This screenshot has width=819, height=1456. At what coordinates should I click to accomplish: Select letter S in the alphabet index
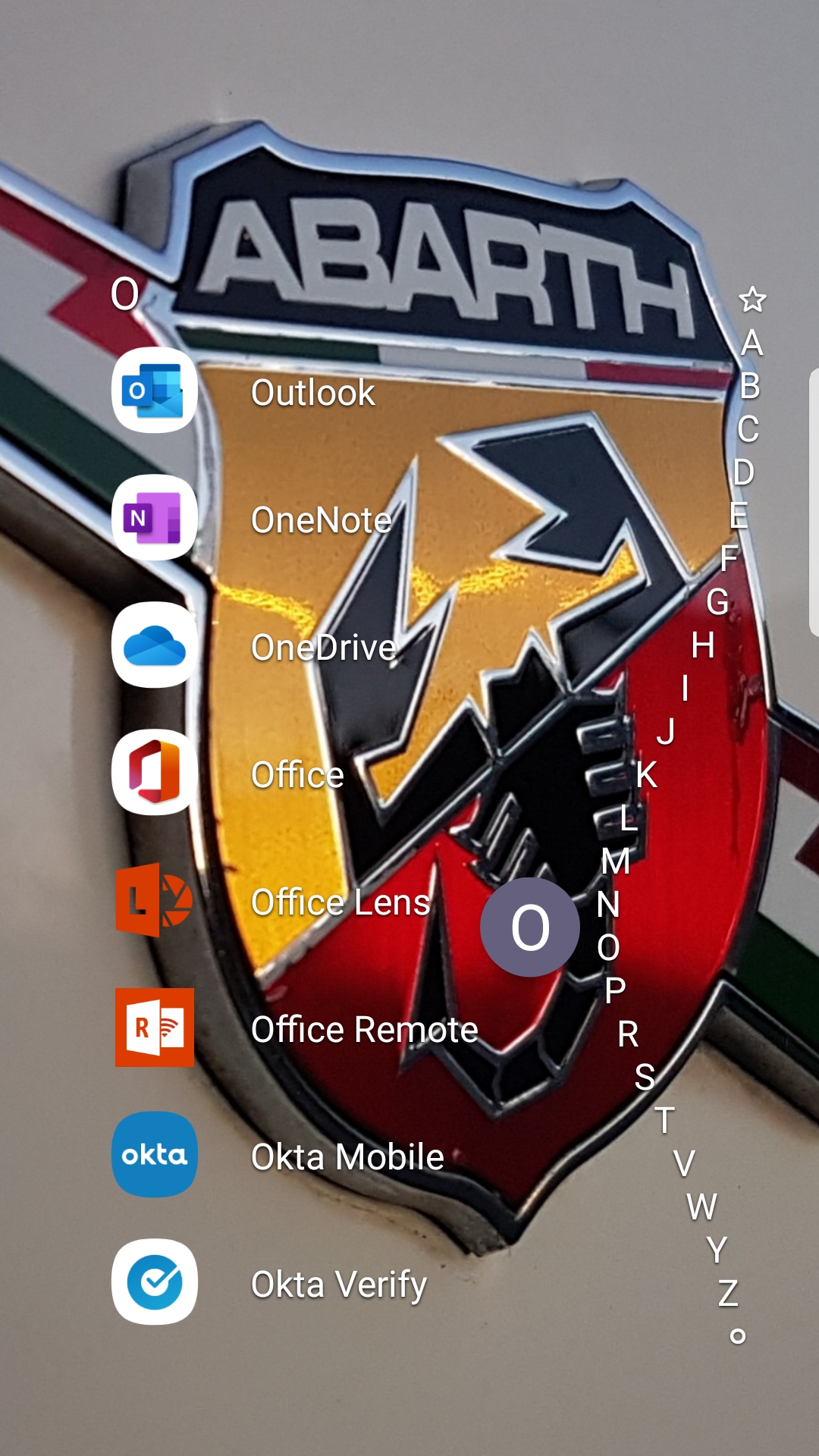(x=645, y=1077)
